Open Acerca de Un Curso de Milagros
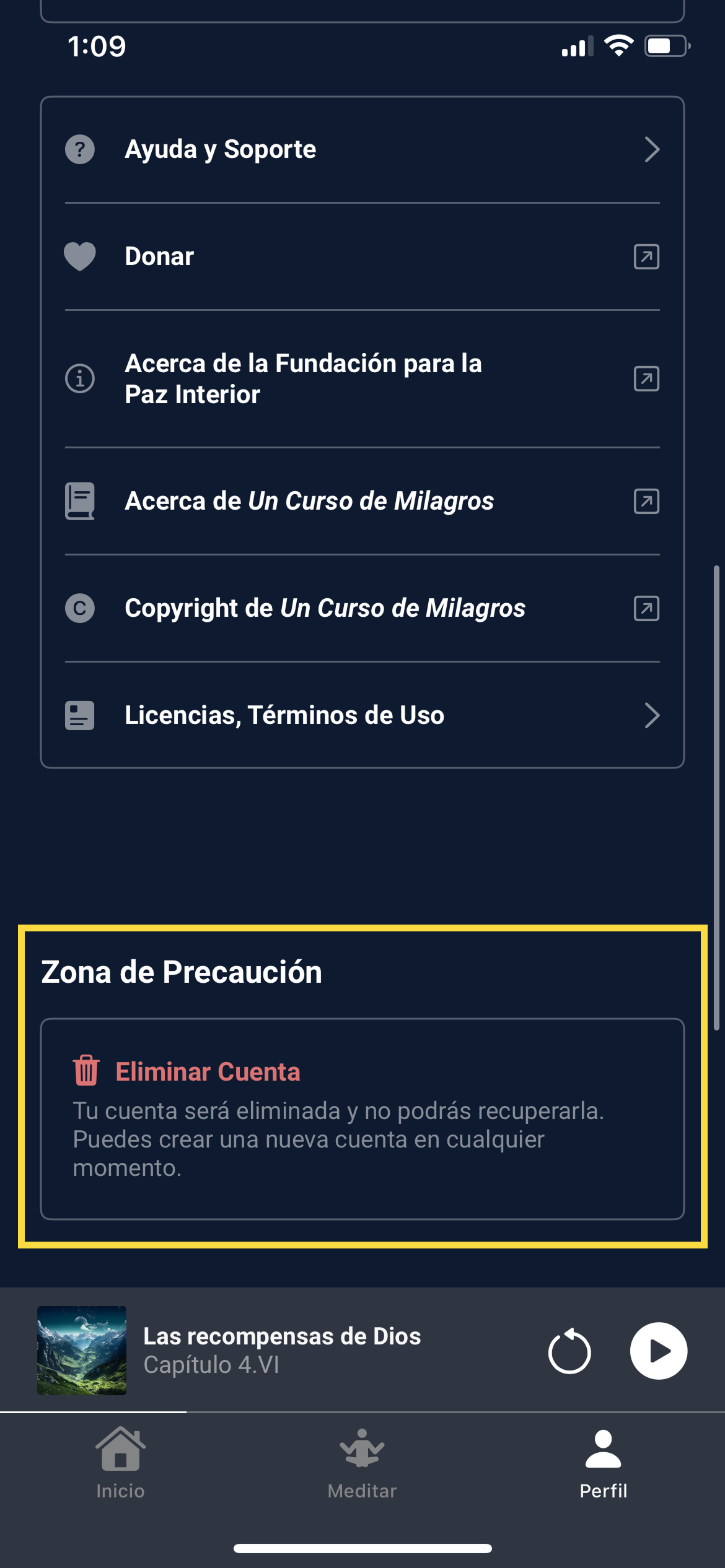Viewport: 725px width, 1568px height. point(362,501)
